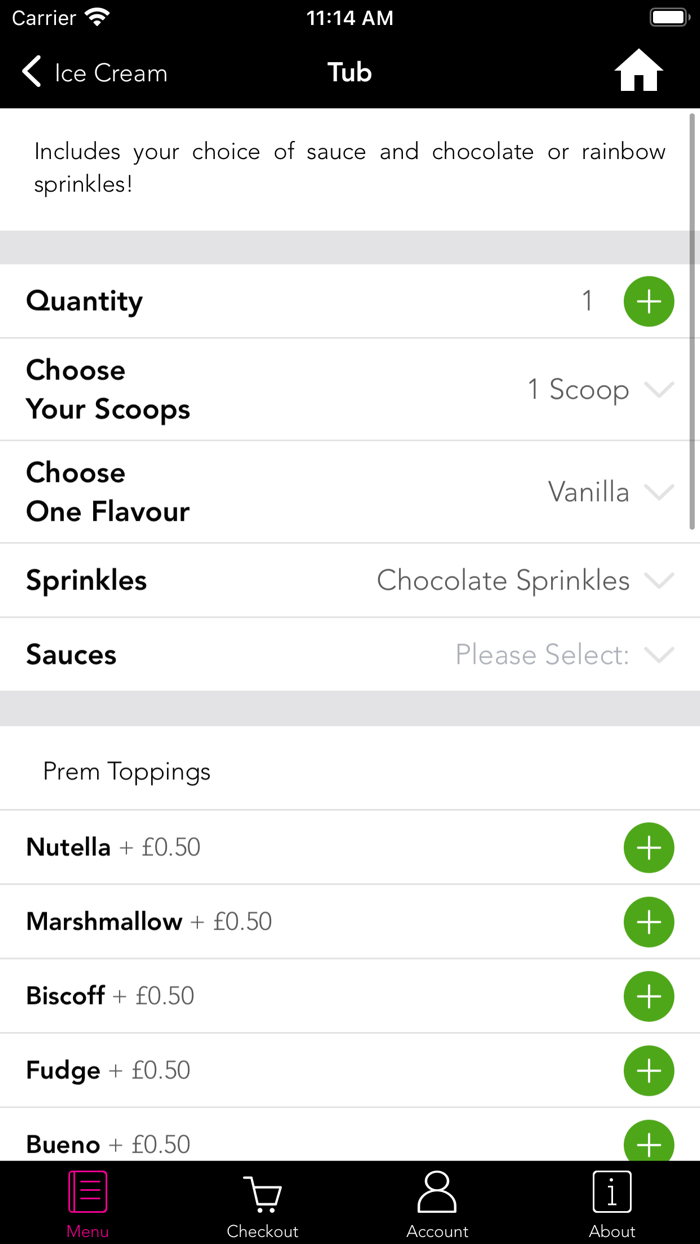Screen dimensions: 700x1244
Task: Add Fudge topping
Action: pos(649,1071)
